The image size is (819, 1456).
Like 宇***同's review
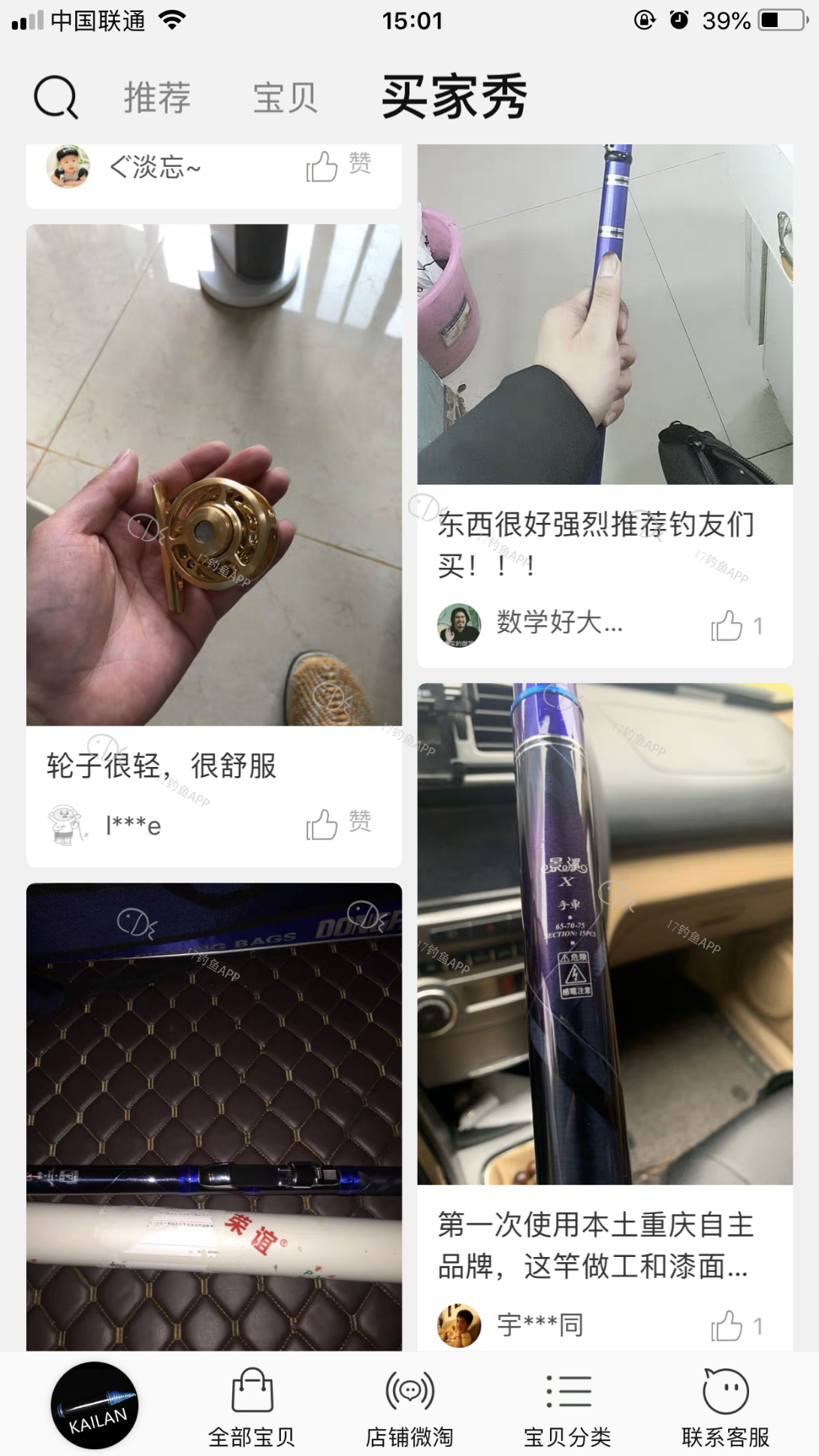tap(727, 1326)
